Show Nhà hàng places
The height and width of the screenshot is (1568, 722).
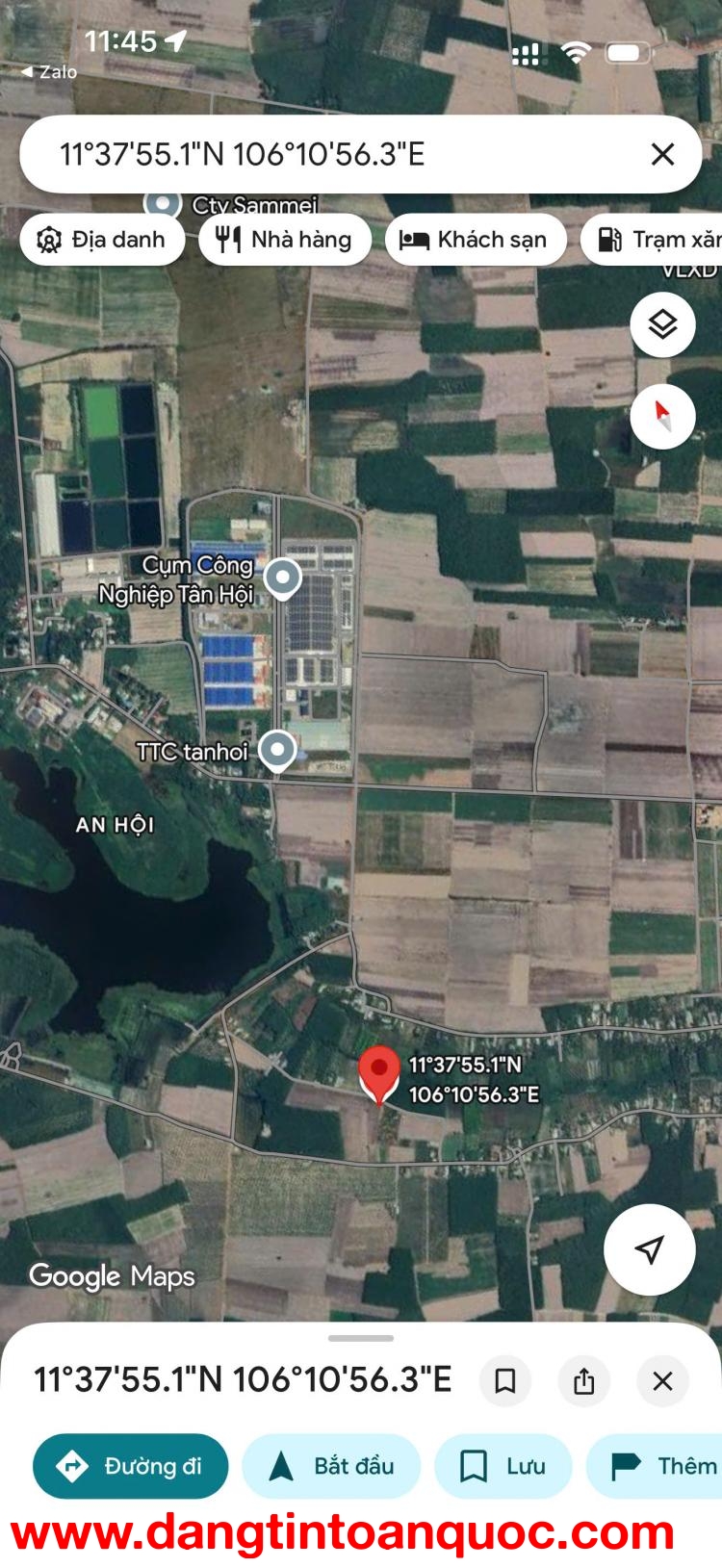coord(285,240)
